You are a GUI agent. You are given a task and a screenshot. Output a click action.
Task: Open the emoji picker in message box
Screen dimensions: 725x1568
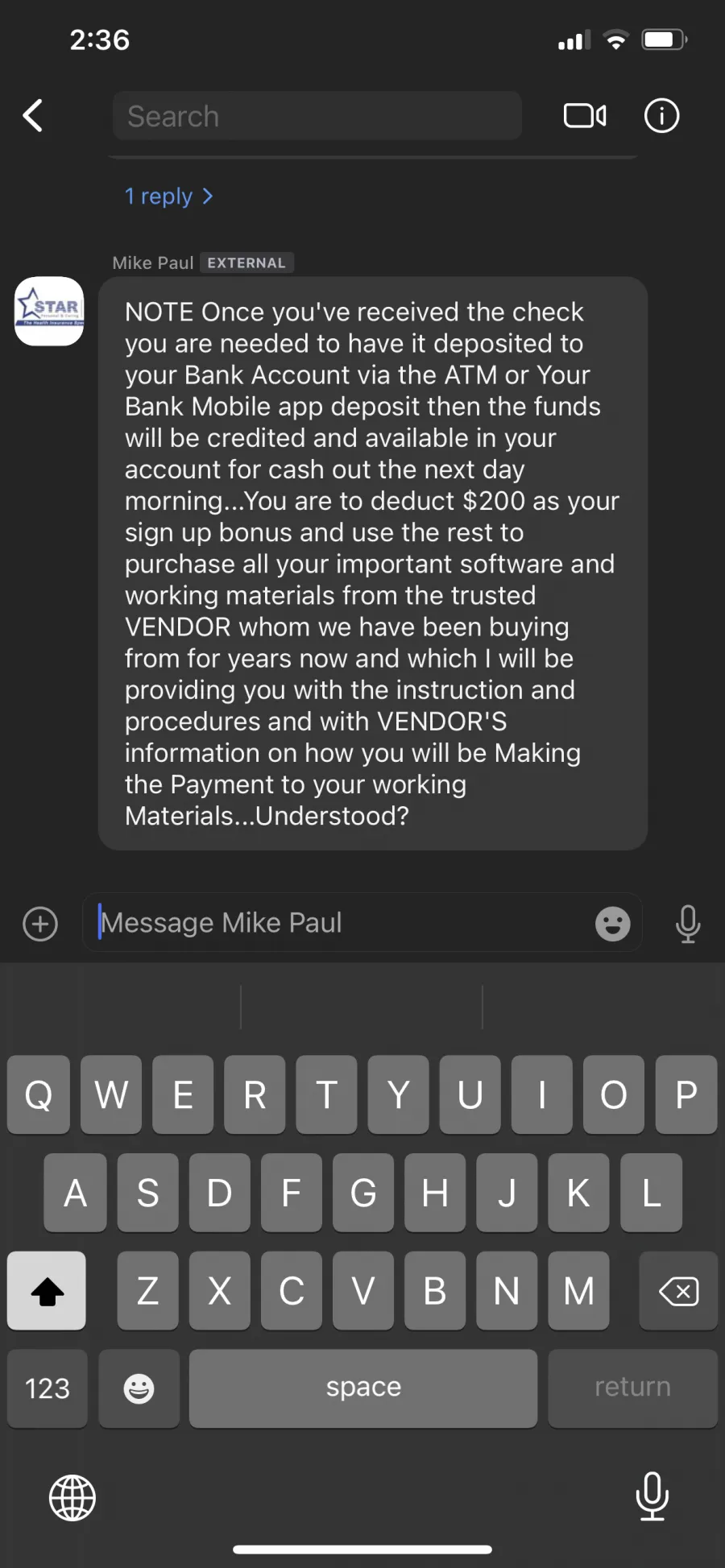pyautogui.click(x=613, y=924)
